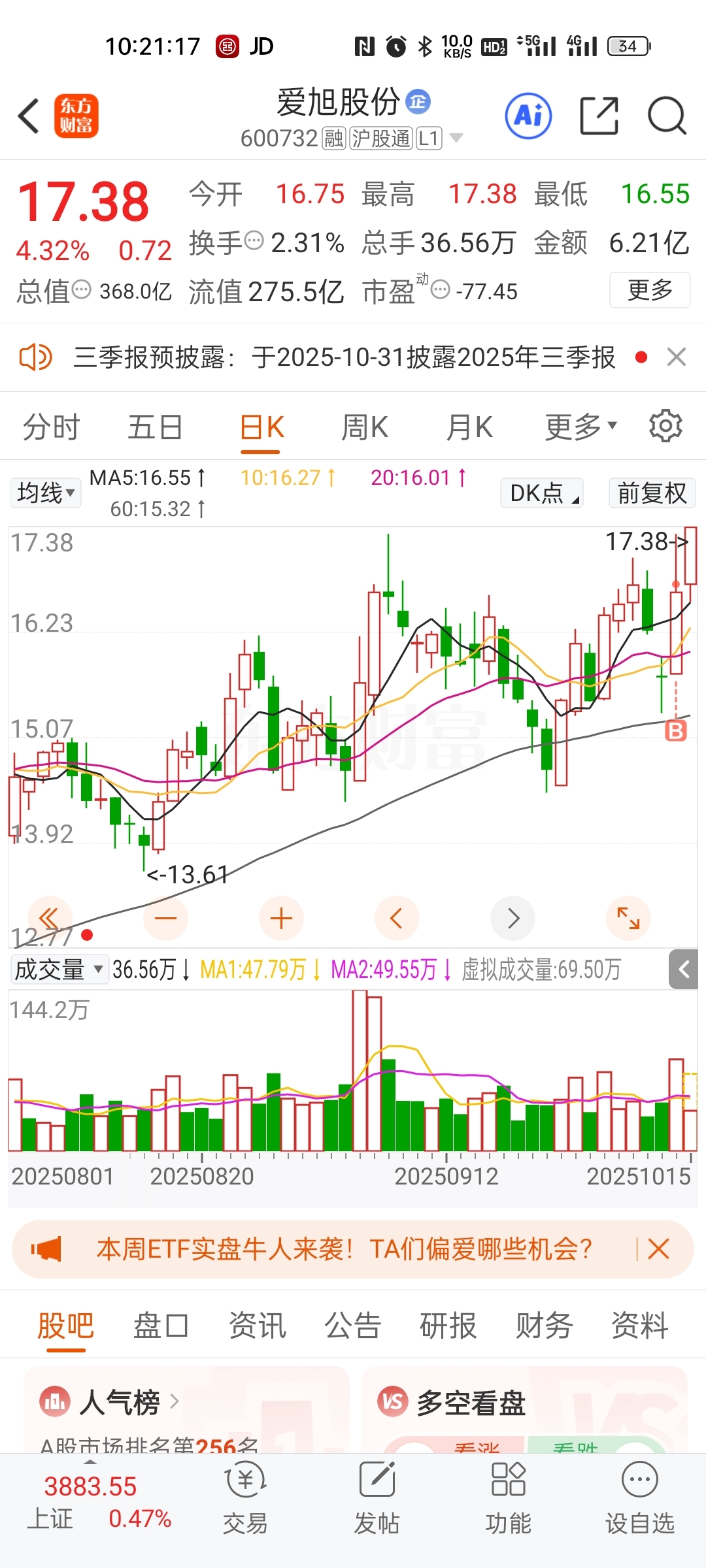706x1568 pixels.
Task: Tap 更多 to see more quote data
Action: [649, 289]
